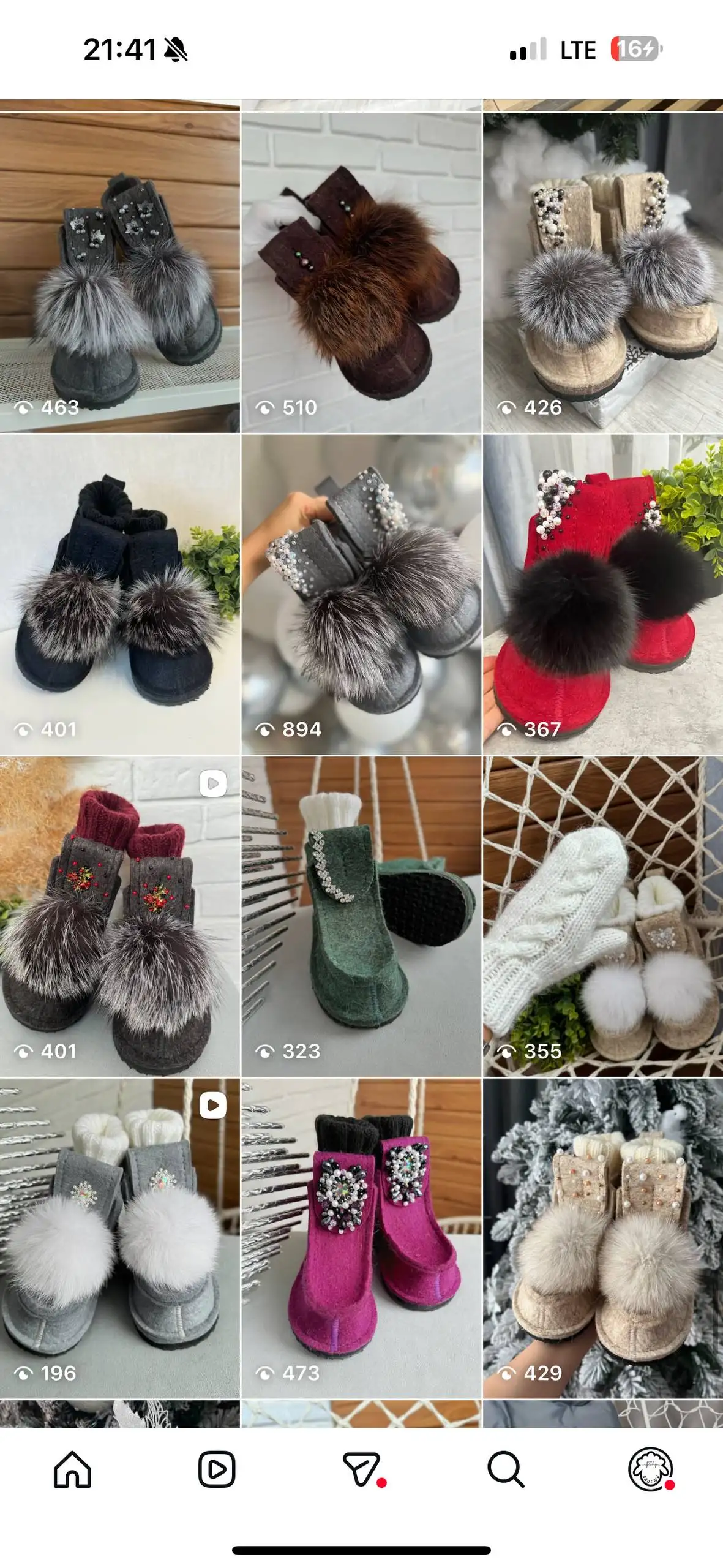Open the black boots post with green plant
Image resolution: width=723 pixels, height=1568 pixels.
tap(120, 594)
